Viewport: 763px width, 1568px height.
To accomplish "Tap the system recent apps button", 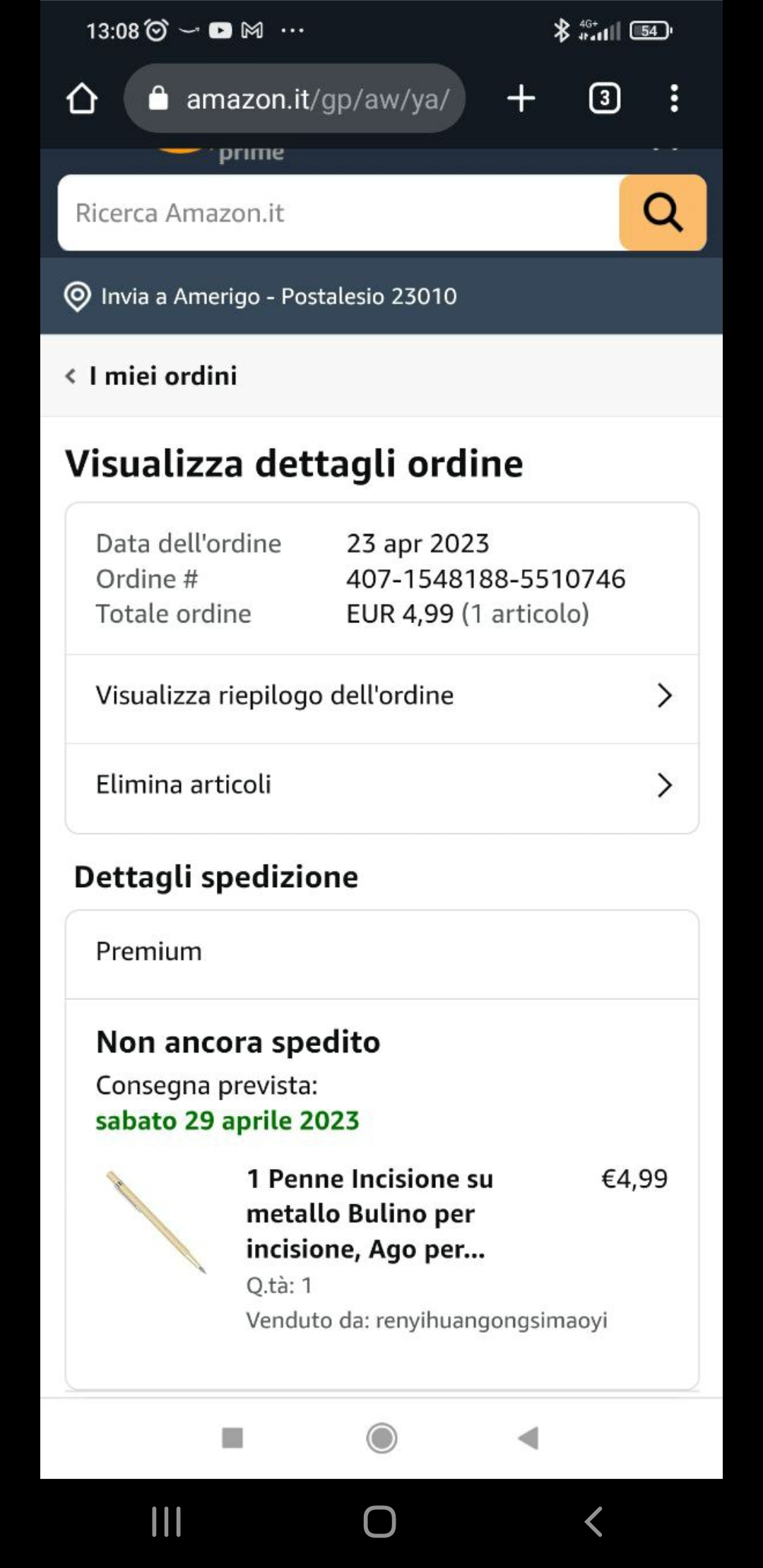I will tap(167, 1521).
